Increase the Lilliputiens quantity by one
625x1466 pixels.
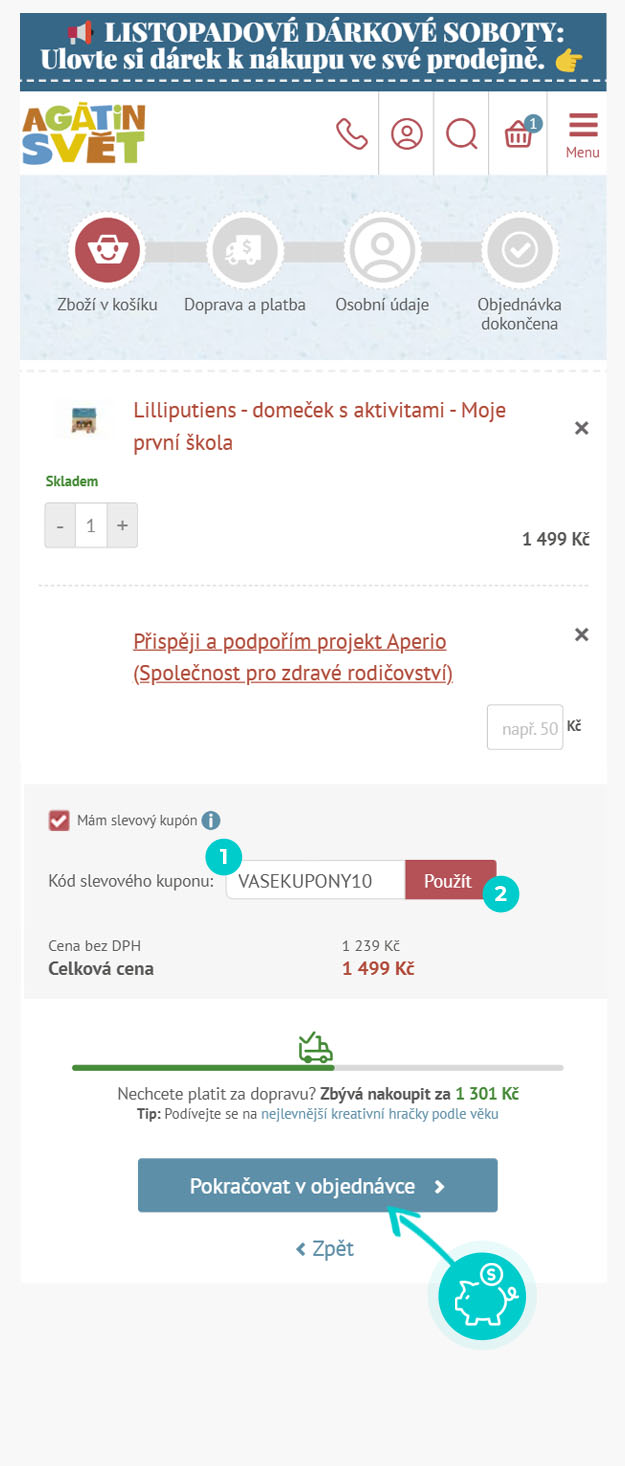122,525
